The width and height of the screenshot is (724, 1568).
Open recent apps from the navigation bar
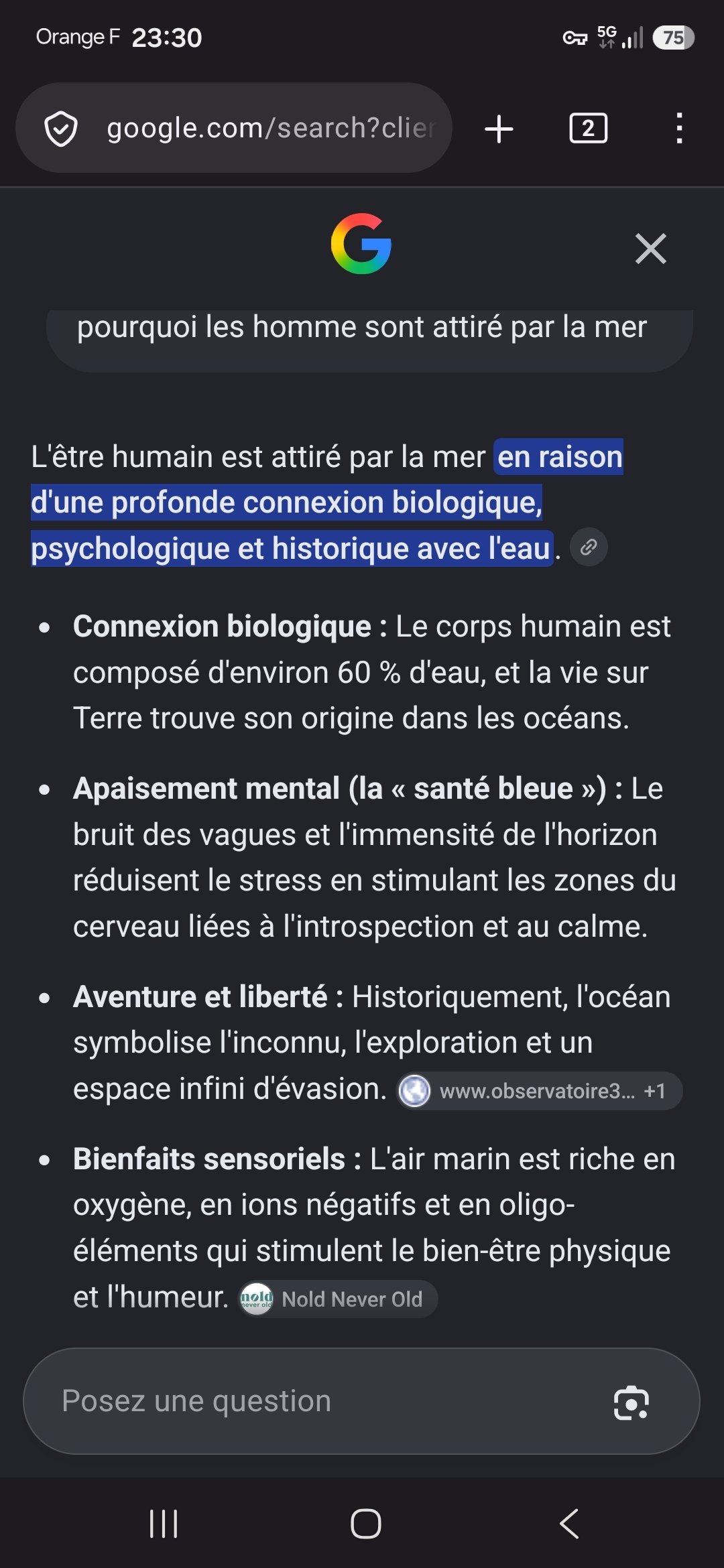[x=163, y=1524]
